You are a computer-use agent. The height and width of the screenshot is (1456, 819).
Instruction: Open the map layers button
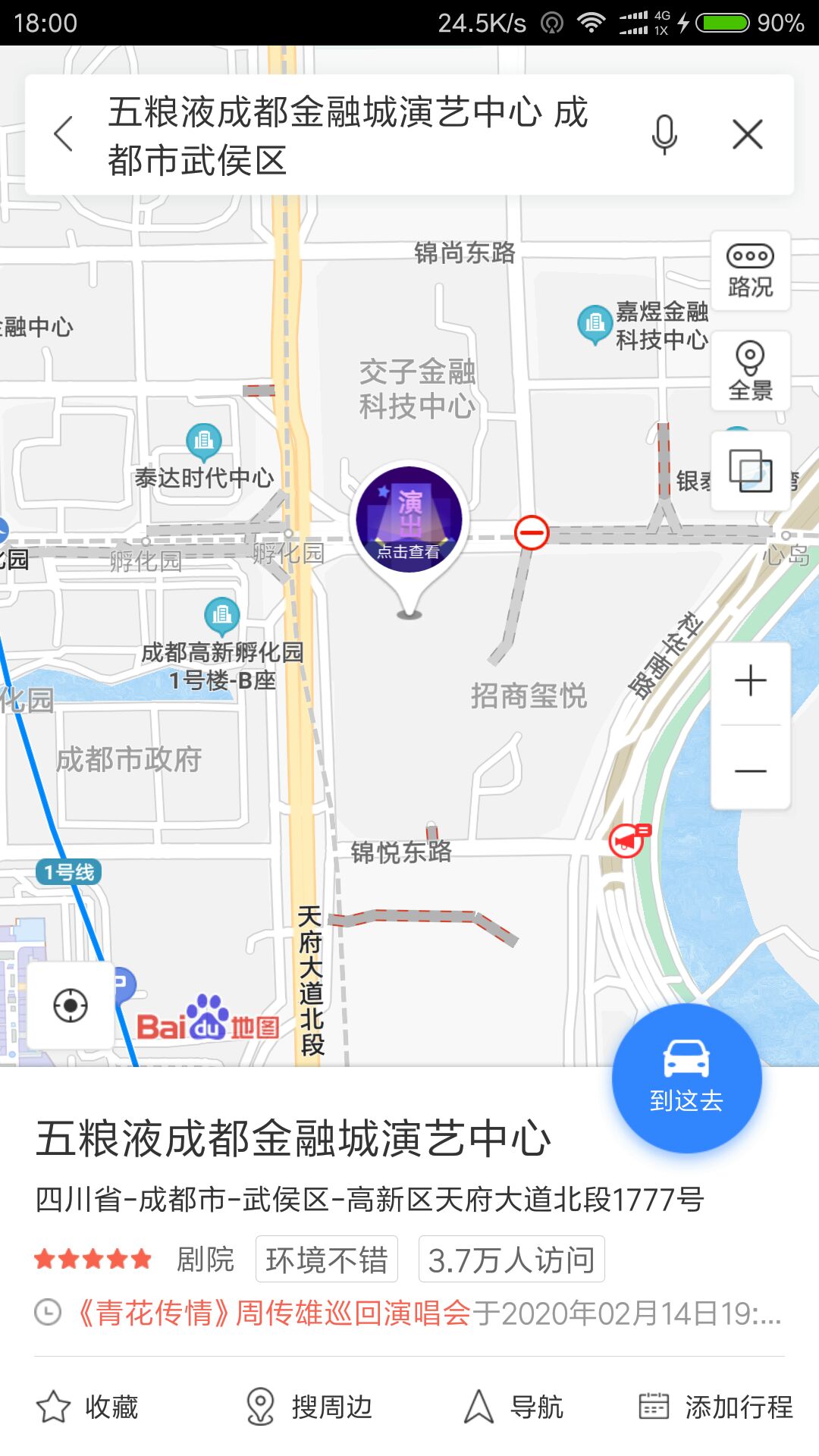tap(750, 471)
